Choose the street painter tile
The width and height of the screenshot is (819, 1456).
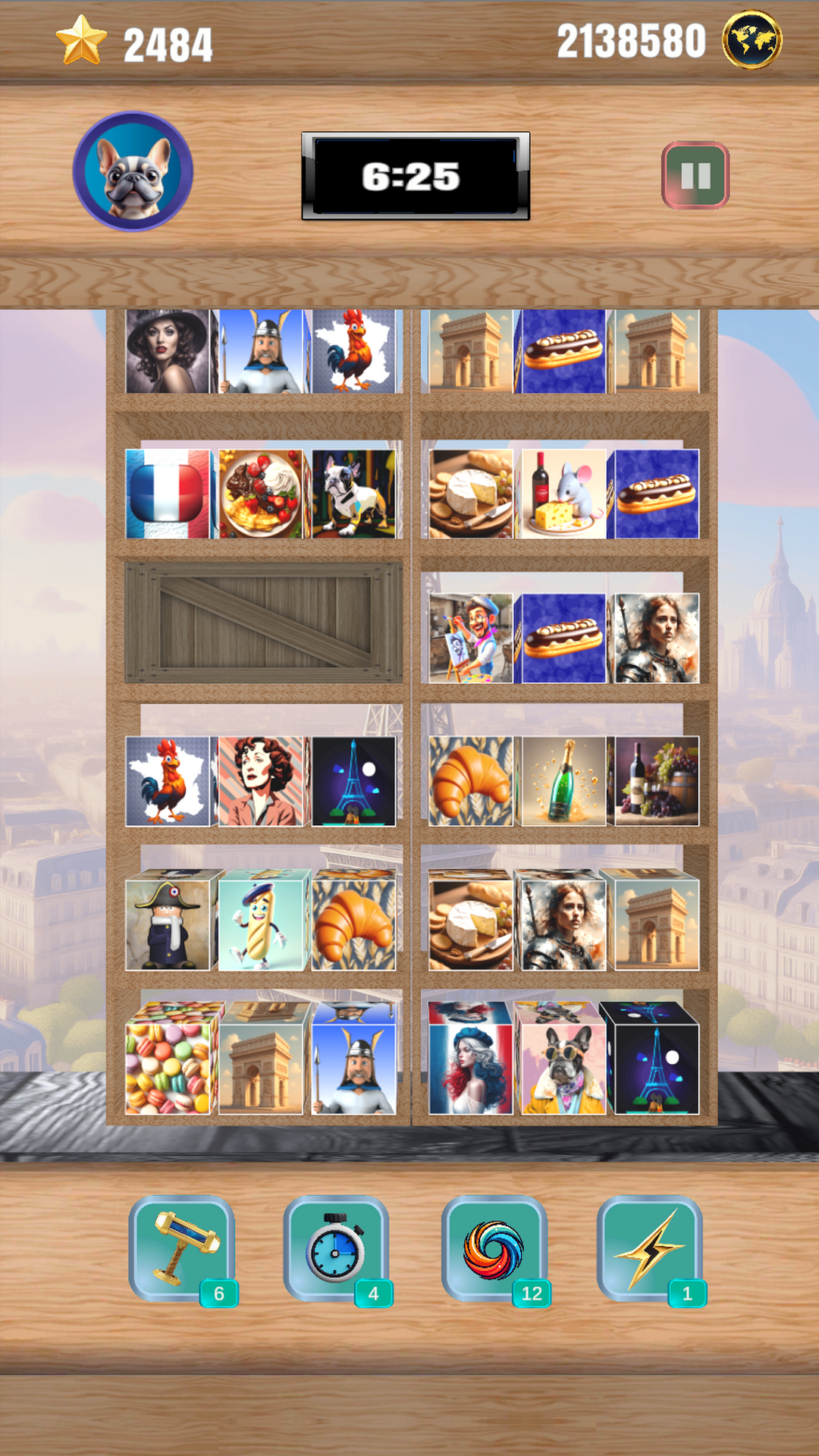pyautogui.click(x=470, y=638)
